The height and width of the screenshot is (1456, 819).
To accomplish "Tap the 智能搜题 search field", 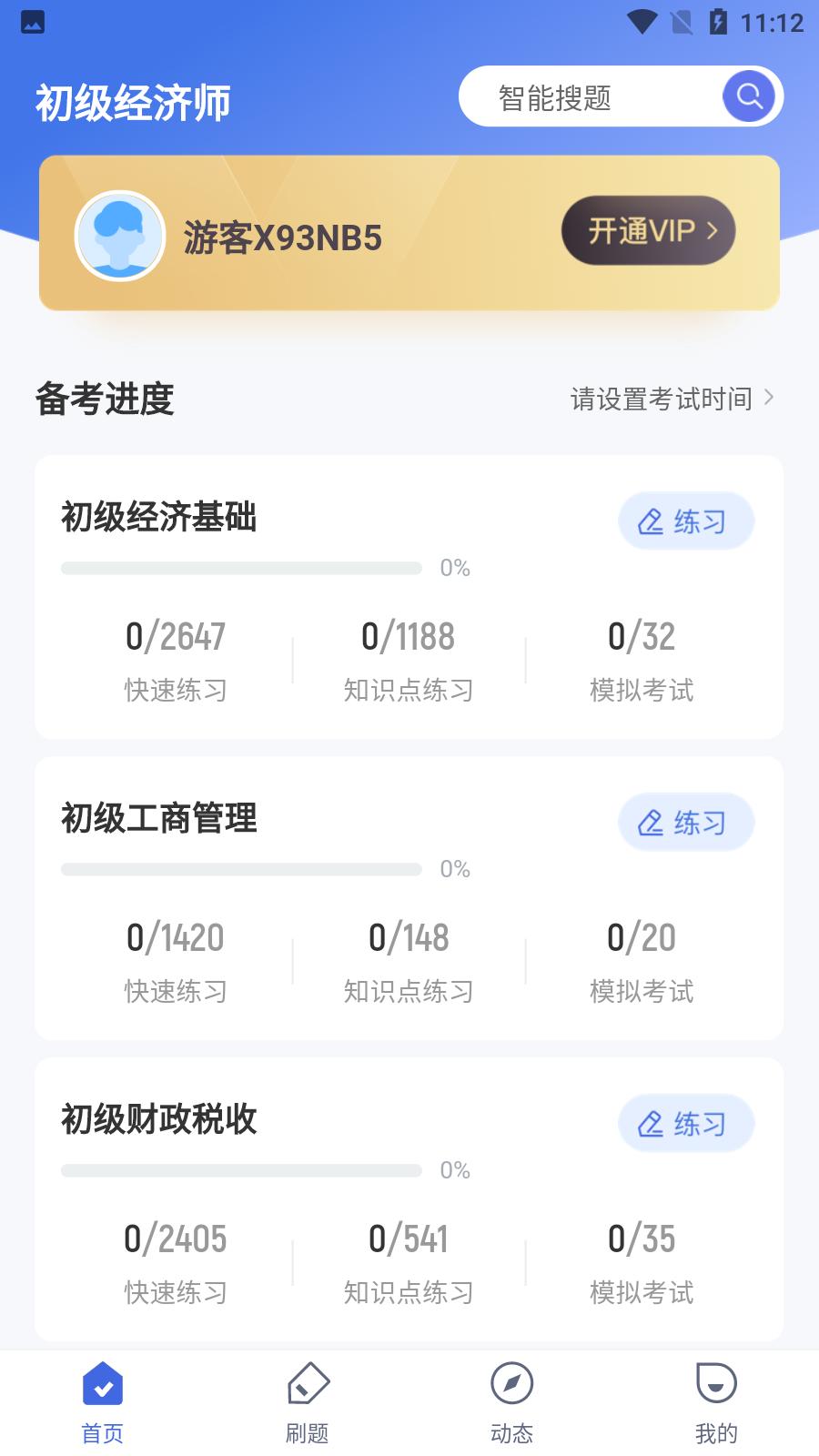I will [582, 96].
